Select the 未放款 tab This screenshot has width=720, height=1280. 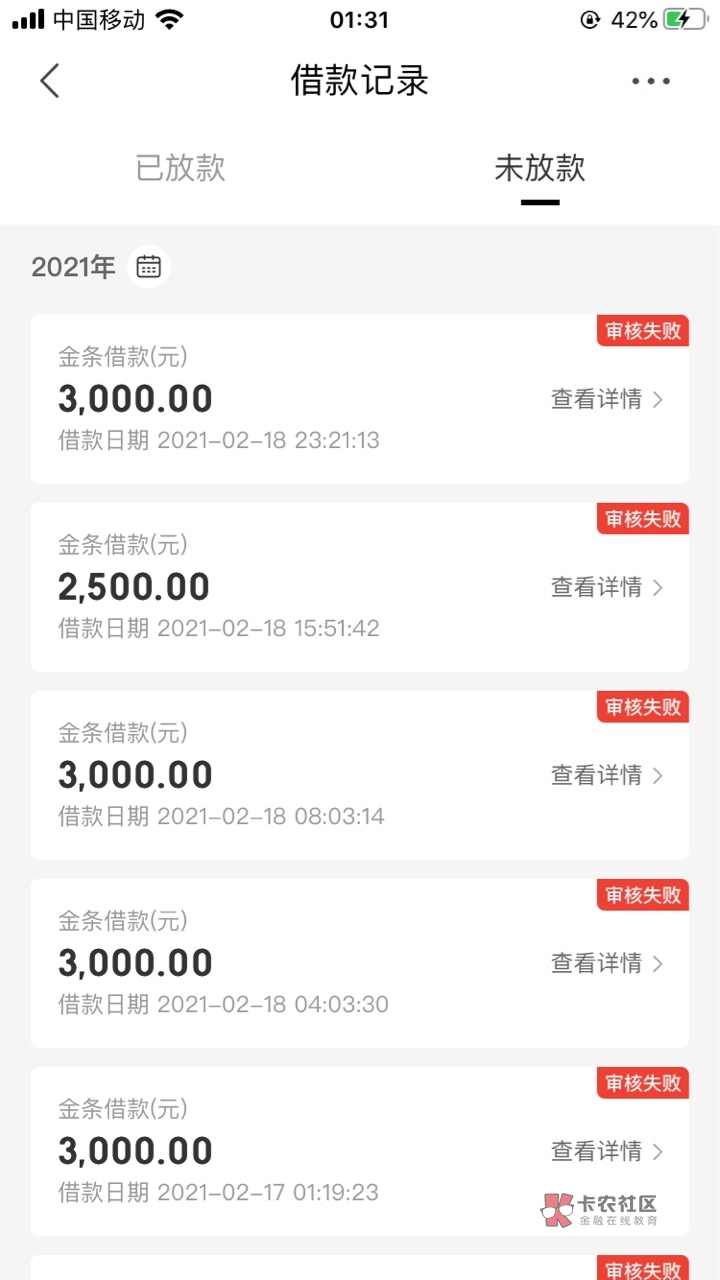[x=539, y=168]
